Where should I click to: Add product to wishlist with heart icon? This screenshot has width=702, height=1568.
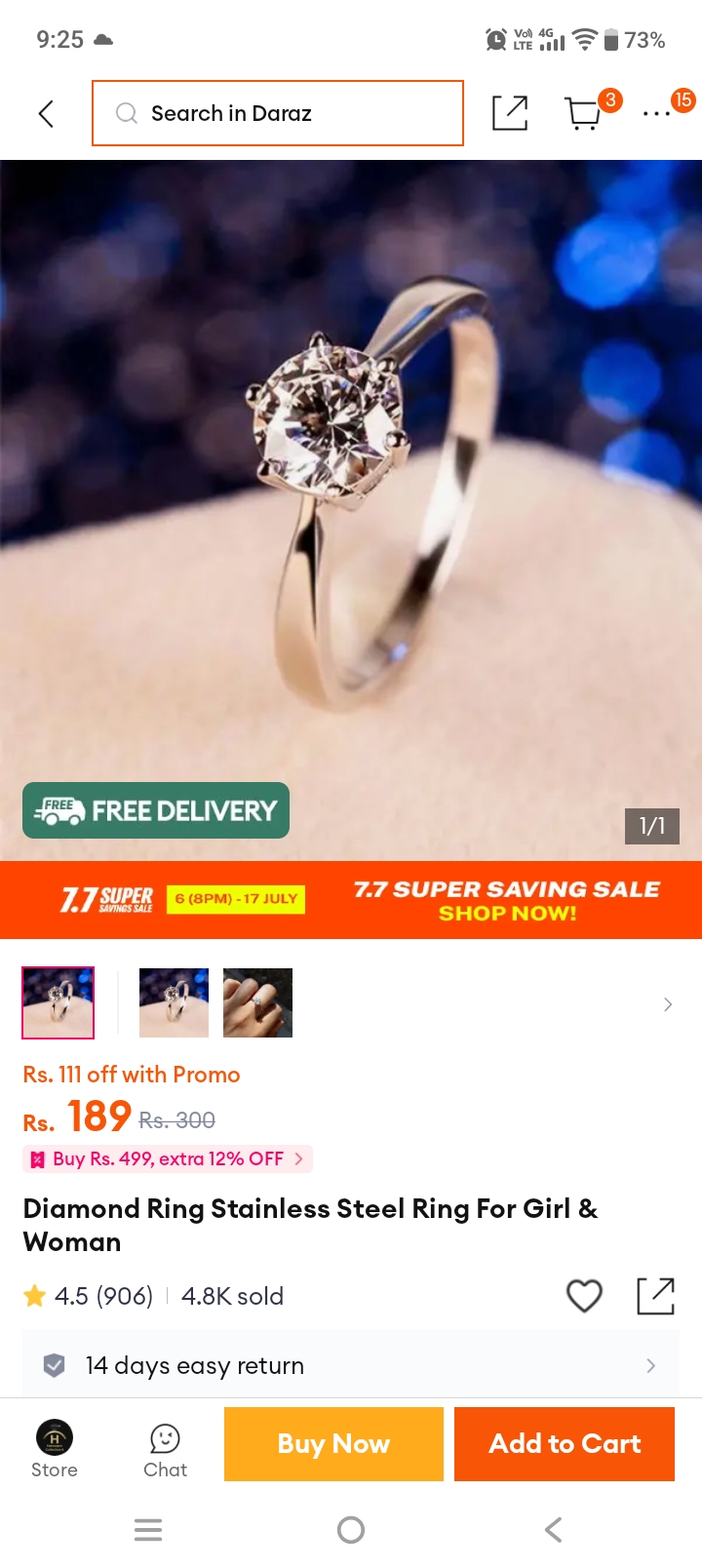point(584,1296)
